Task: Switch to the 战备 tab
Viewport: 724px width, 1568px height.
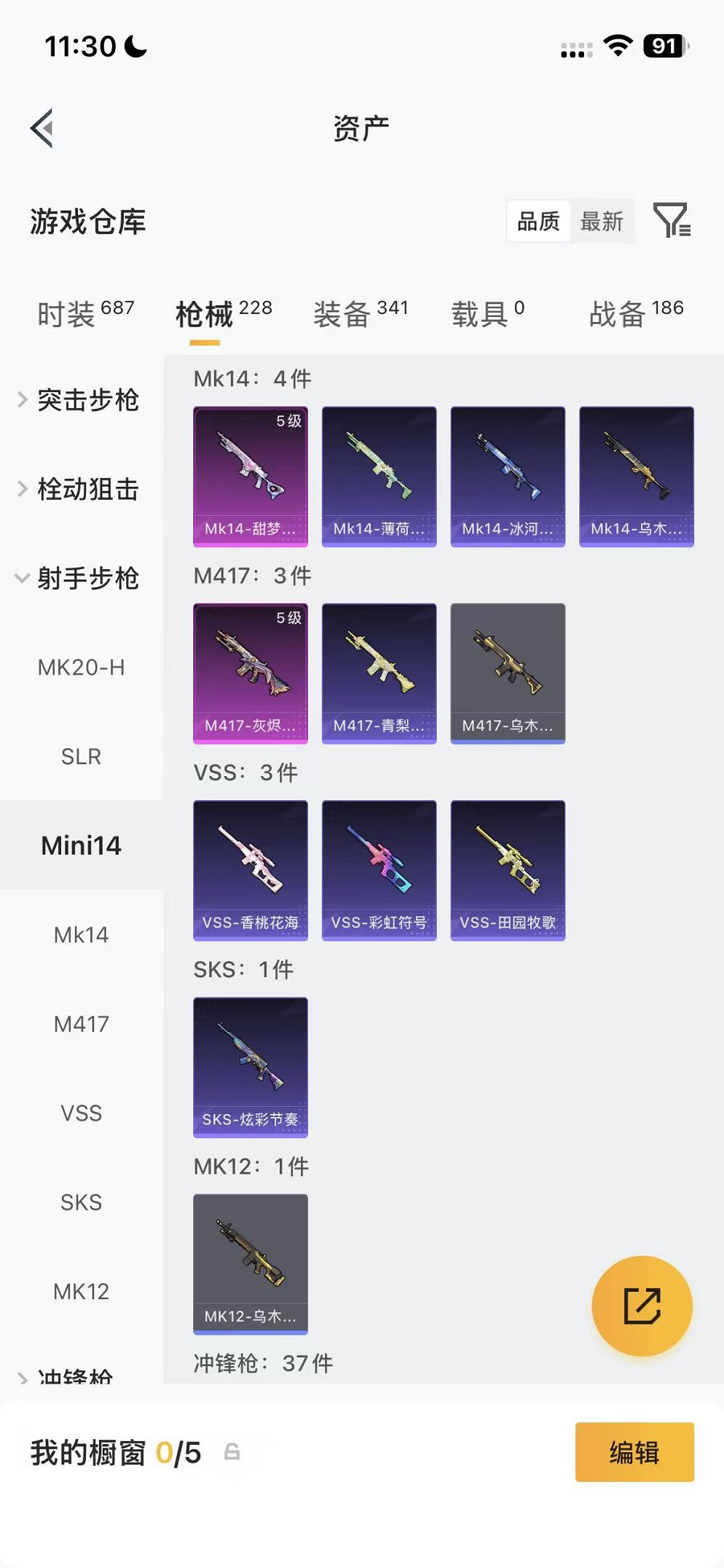Action: click(636, 313)
